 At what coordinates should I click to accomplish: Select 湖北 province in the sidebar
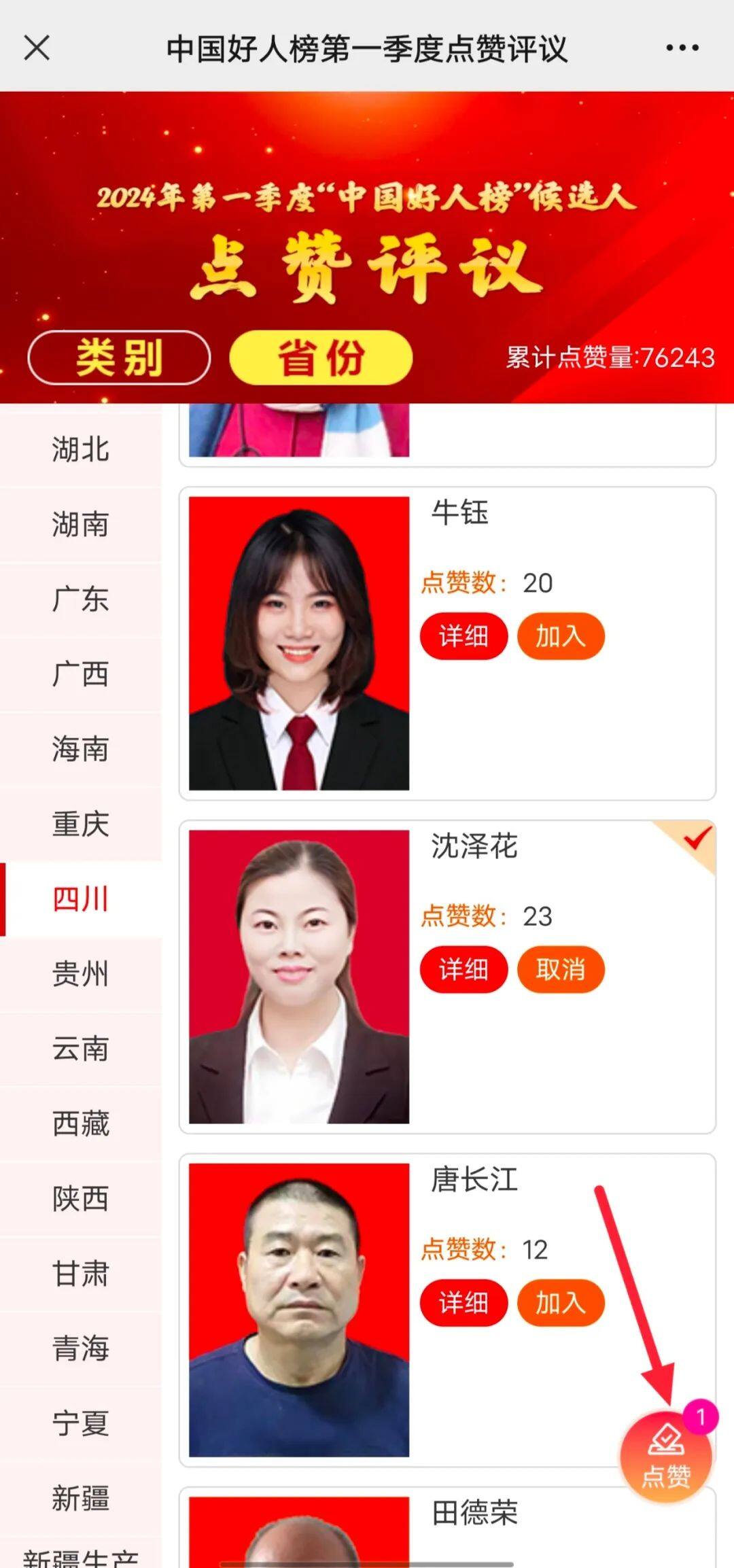(80, 449)
